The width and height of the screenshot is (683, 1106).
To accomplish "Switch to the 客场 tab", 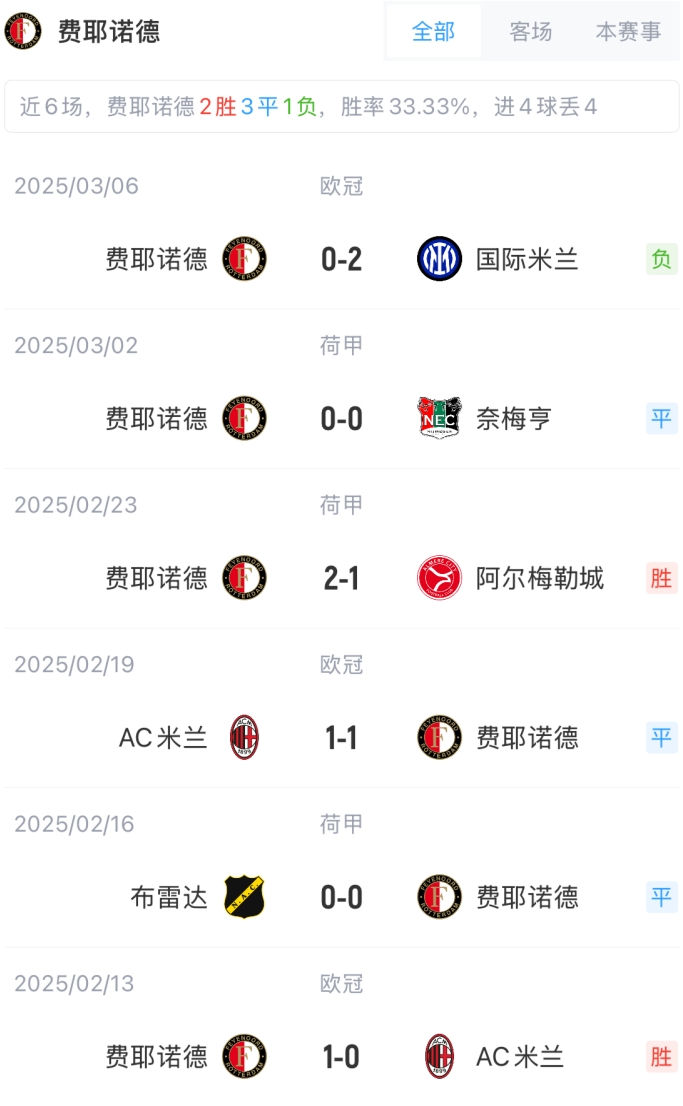I will point(530,31).
